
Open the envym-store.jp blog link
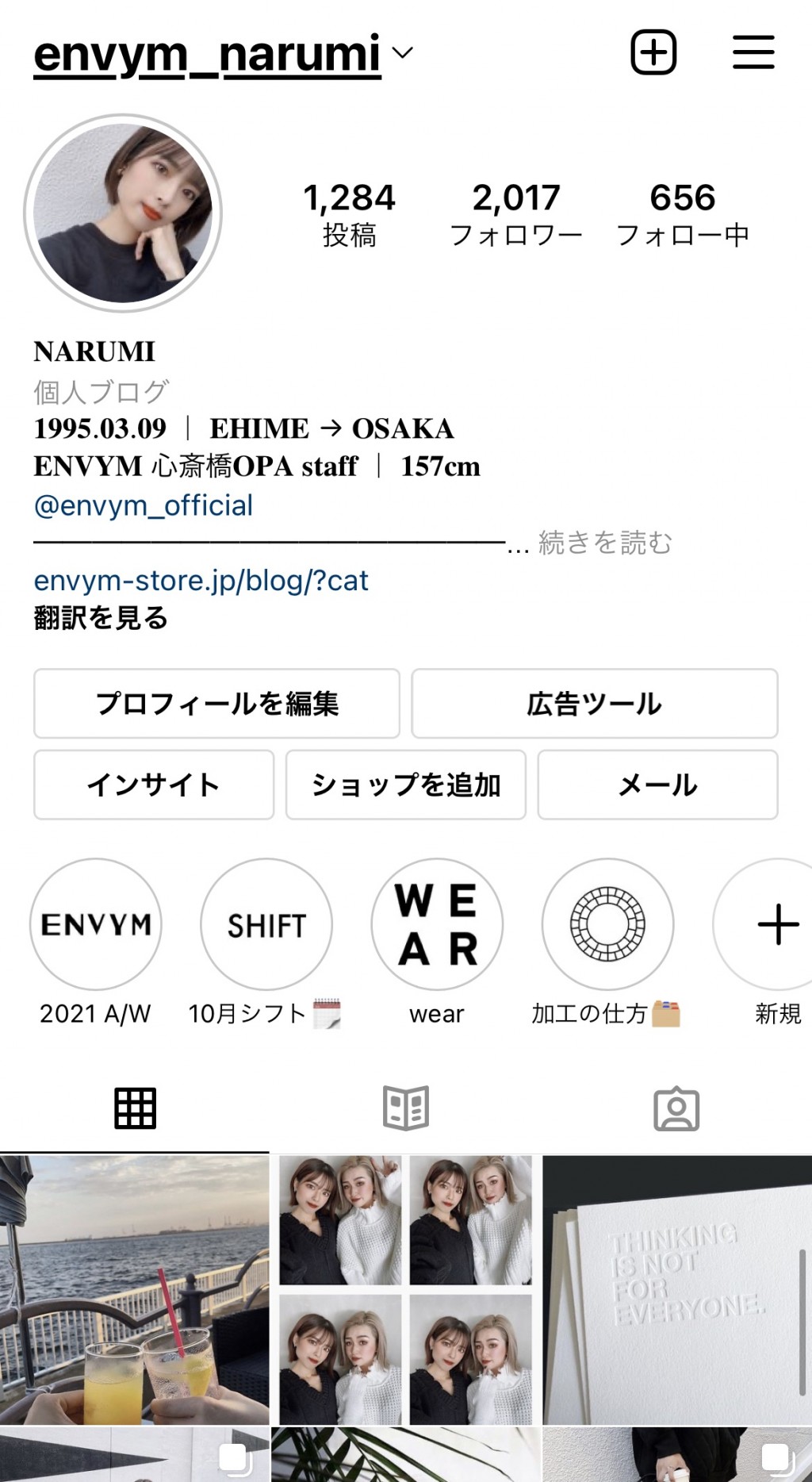(201, 581)
